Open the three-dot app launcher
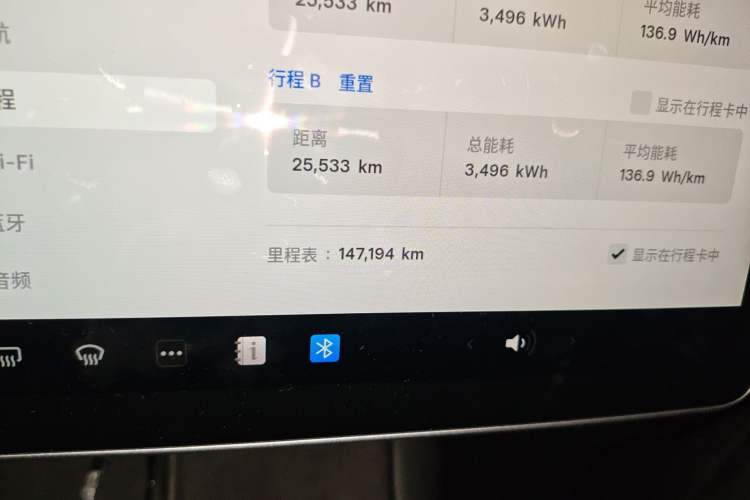This screenshot has height=500, width=750. coord(171,352)
